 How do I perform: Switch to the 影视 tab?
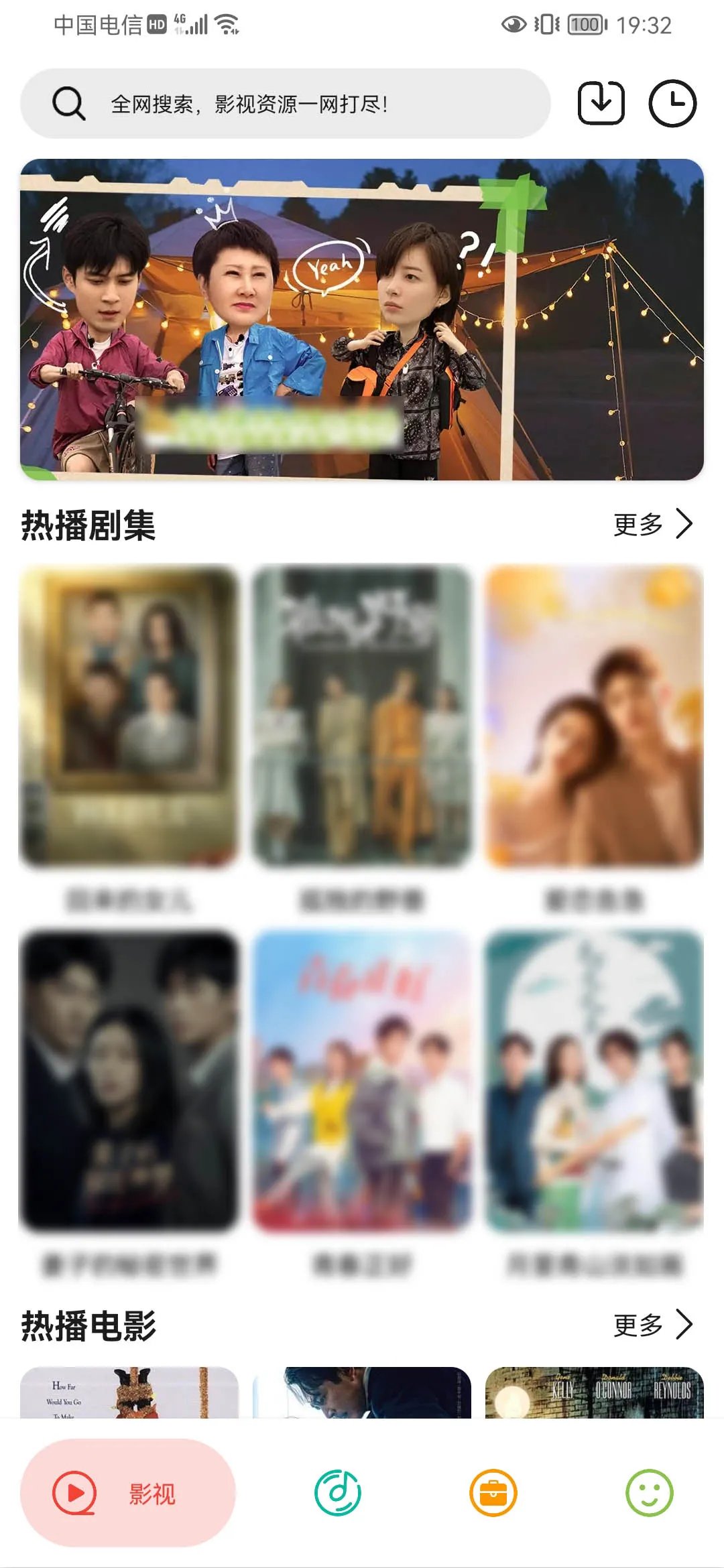pyautogui.click(x=128, y=1493)
